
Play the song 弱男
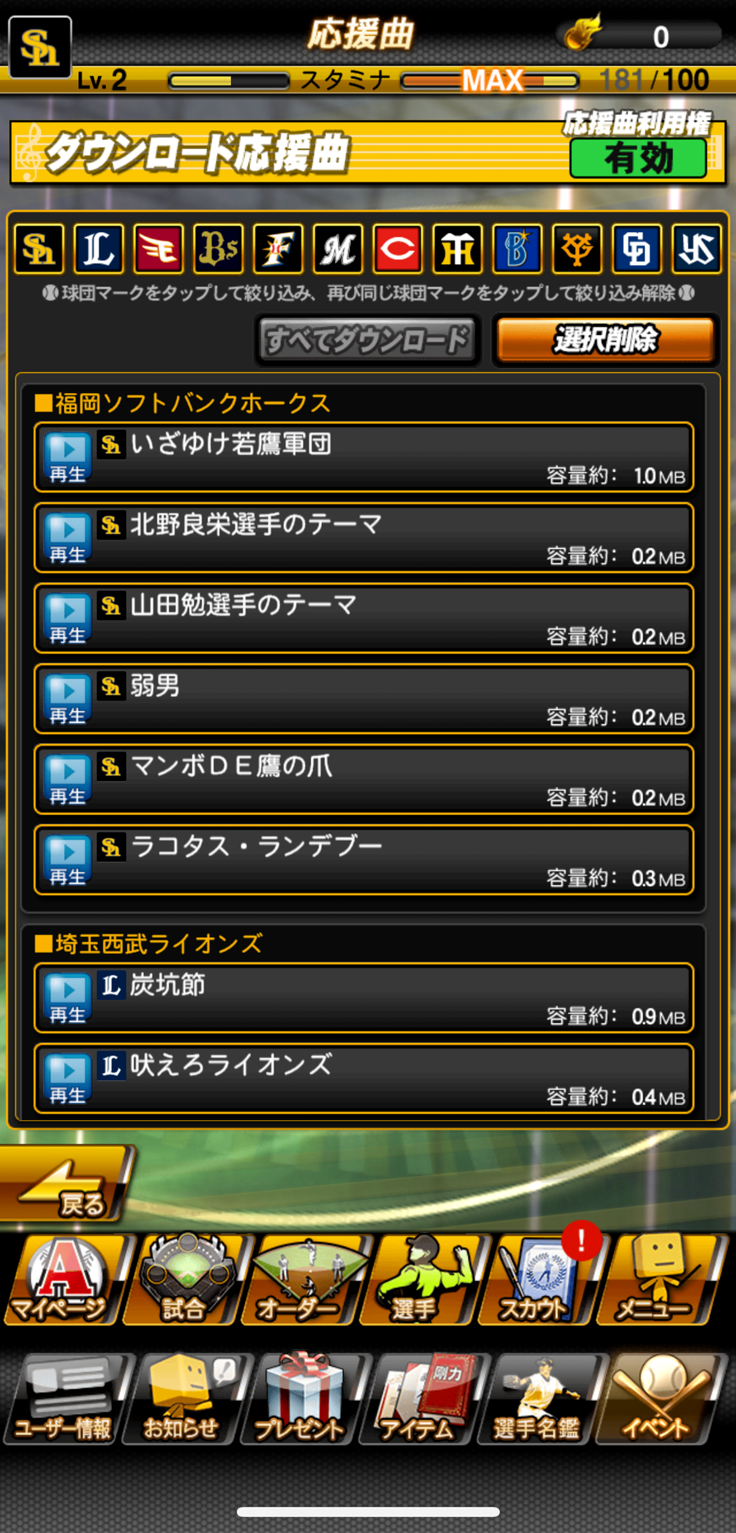(x=68, y=700)
